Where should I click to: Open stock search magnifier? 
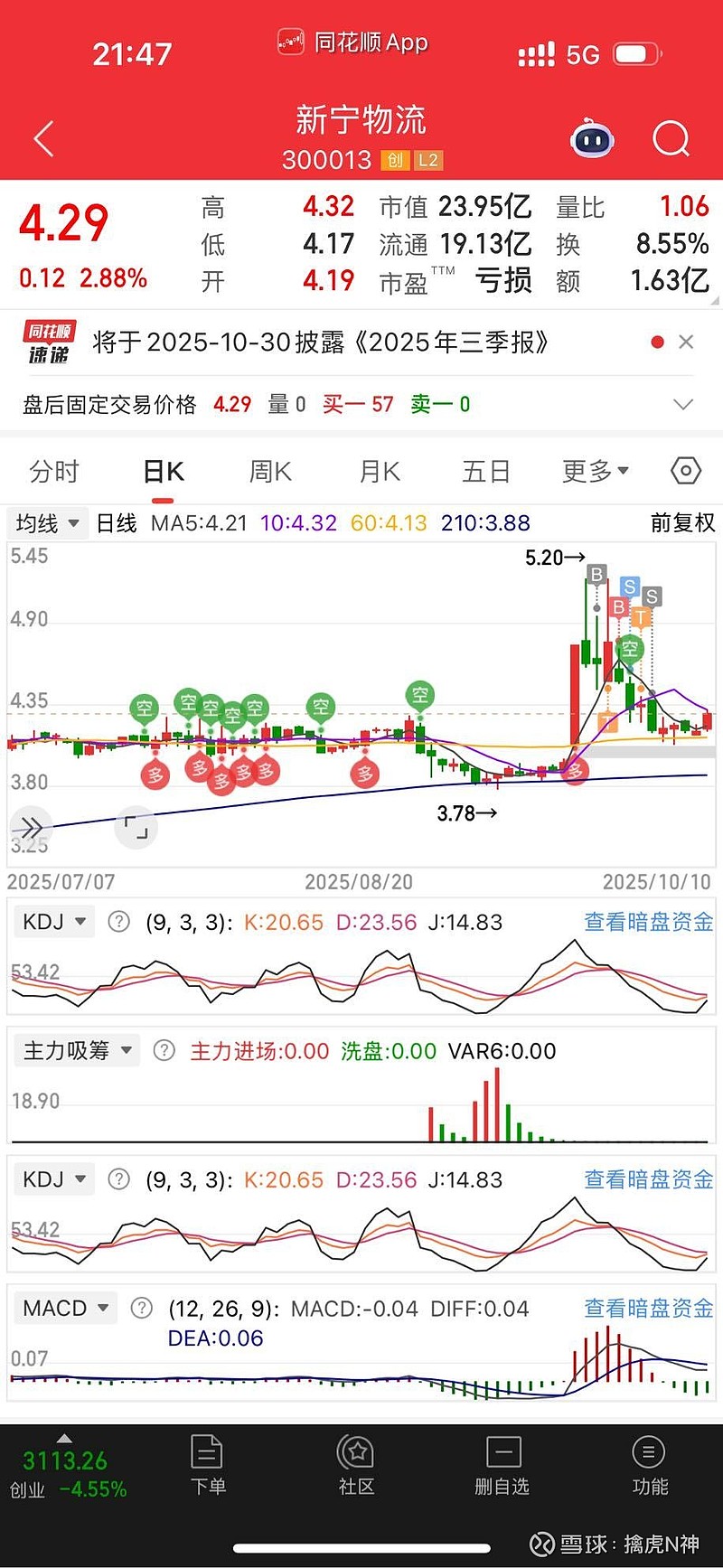671,139
